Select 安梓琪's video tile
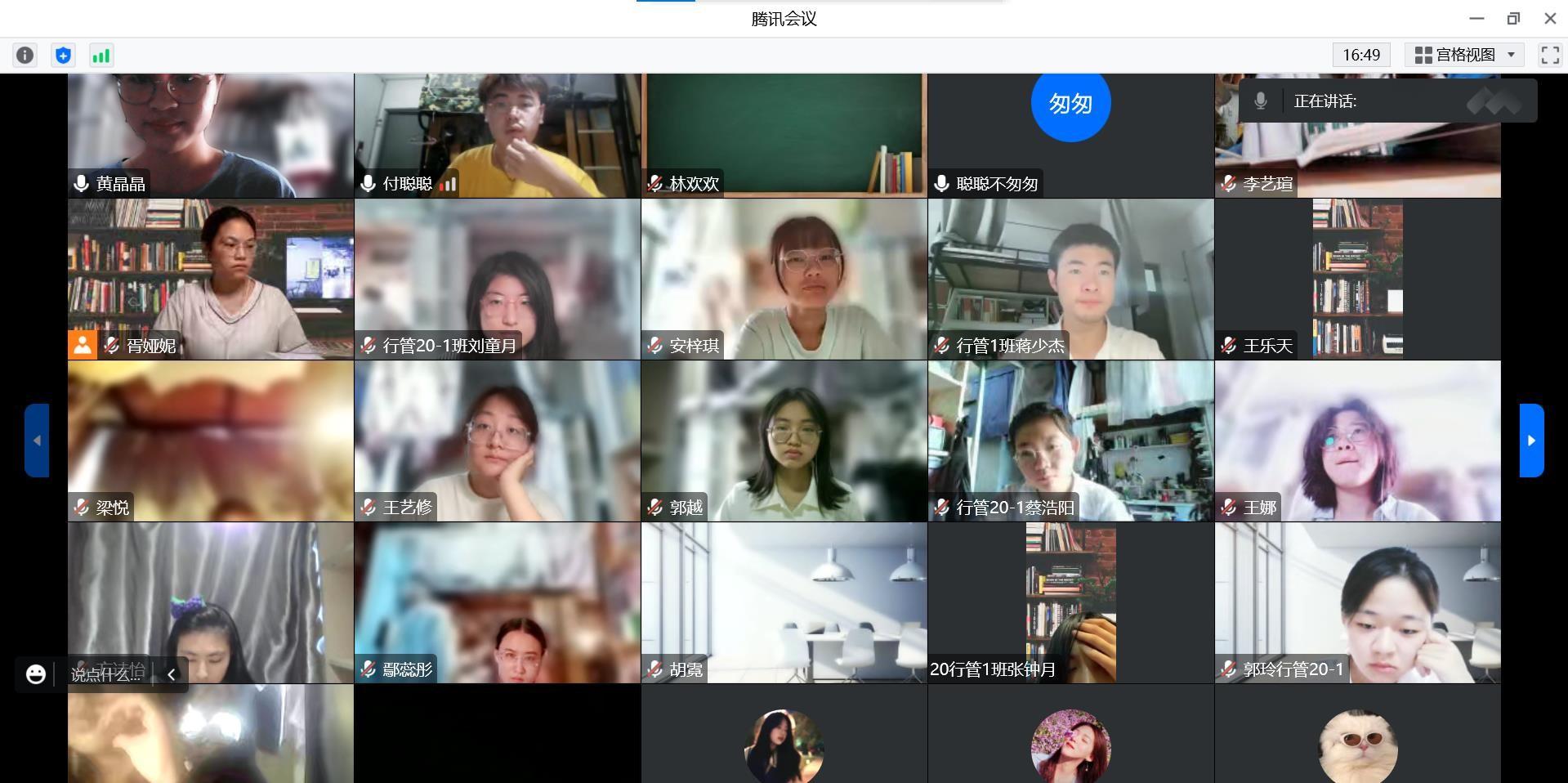This screenshot has height=783, width=1568. 784,278
